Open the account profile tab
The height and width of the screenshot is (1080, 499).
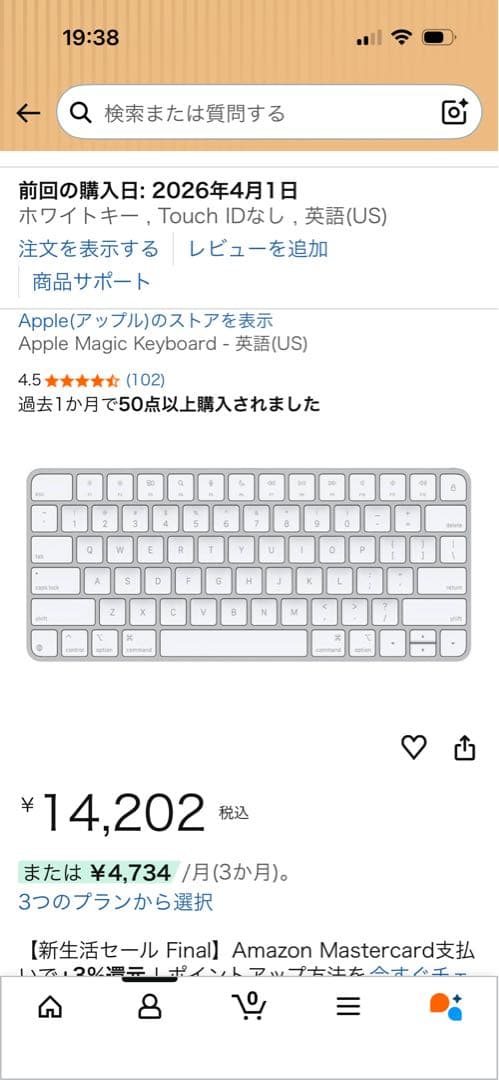(x=150, y=1007)
